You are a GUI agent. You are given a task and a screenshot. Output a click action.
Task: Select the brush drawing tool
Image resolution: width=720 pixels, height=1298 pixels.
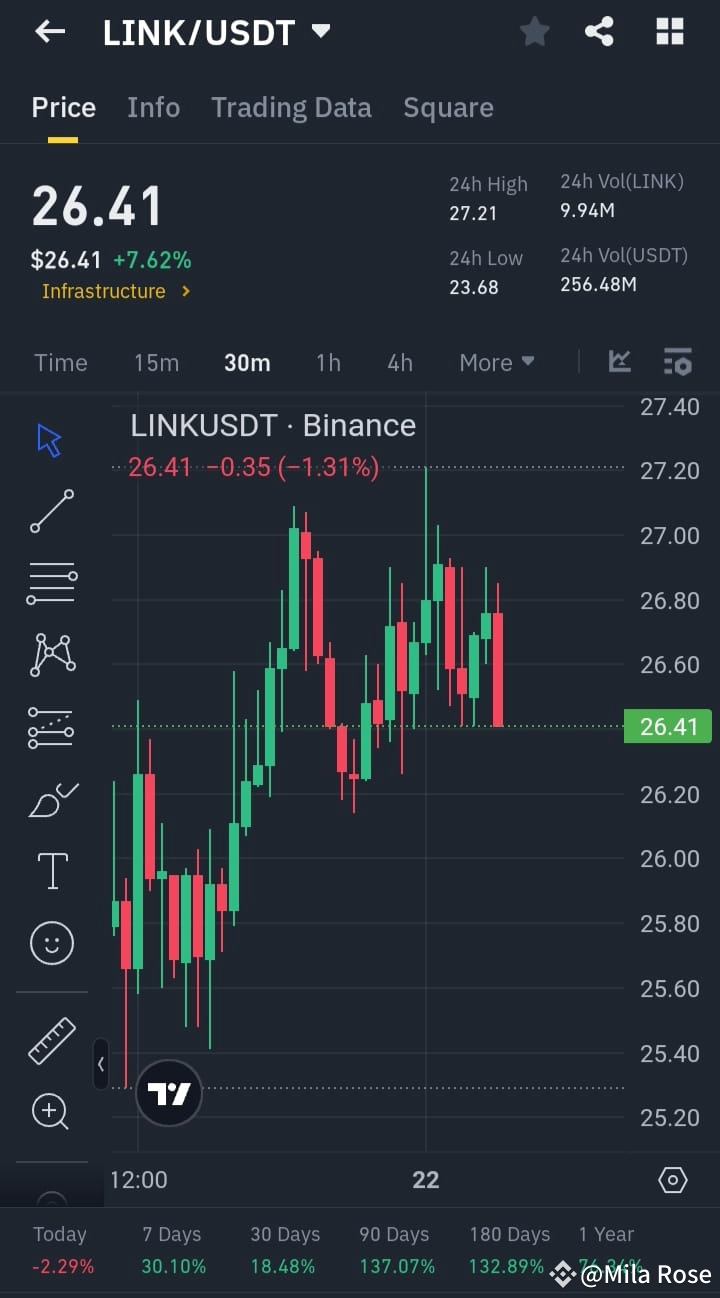pyautogui.click(x=51, y=799)
